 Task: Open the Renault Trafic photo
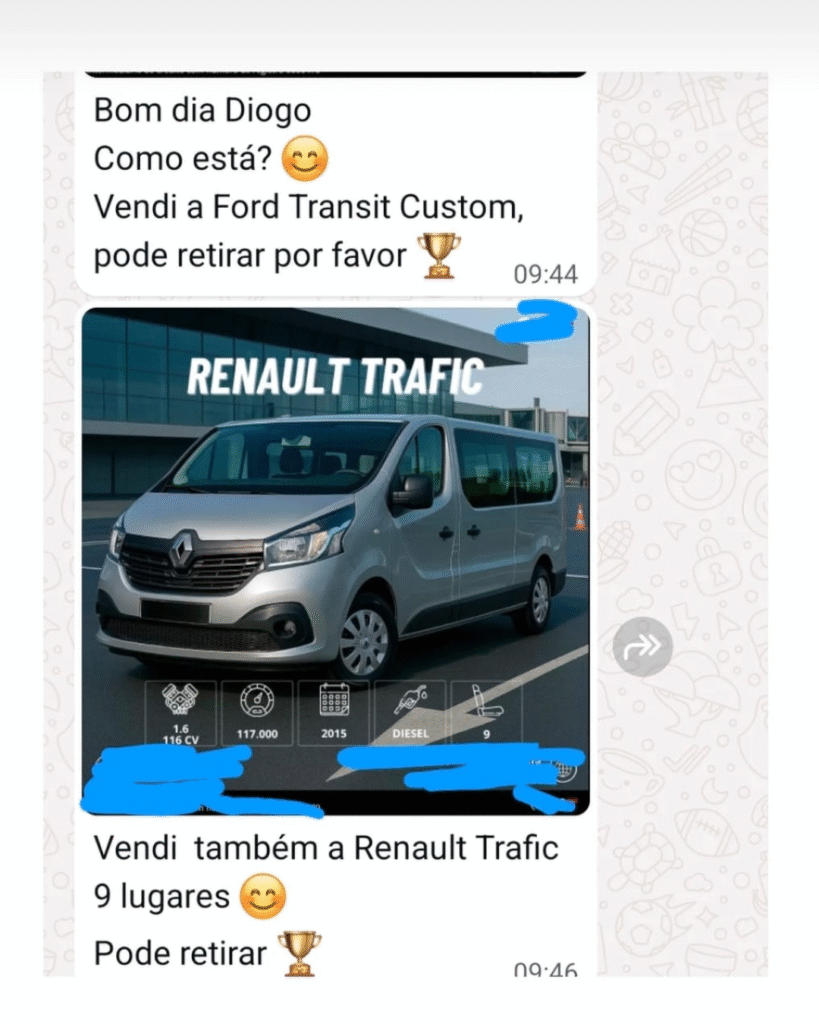tap(335, 540)
